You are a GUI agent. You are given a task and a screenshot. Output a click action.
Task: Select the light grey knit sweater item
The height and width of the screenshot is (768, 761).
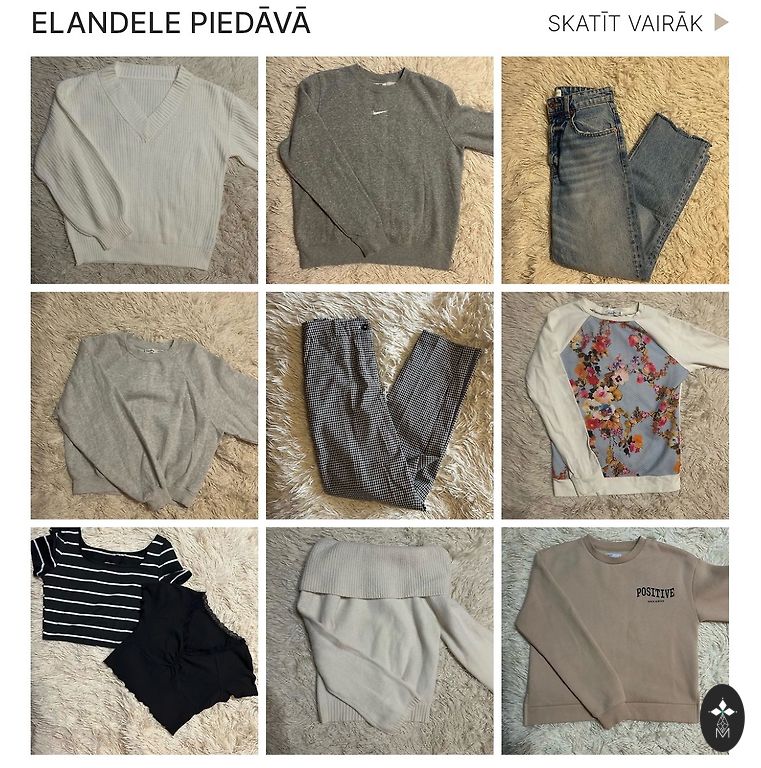click(x=144, y=405)
